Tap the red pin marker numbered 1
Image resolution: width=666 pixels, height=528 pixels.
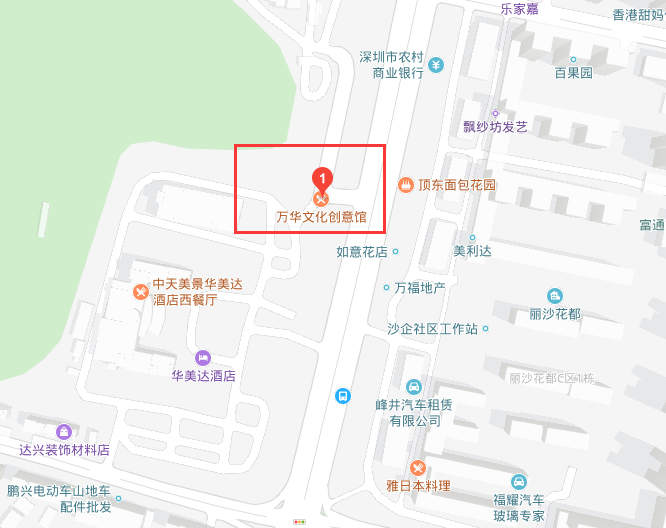[322, 180]
